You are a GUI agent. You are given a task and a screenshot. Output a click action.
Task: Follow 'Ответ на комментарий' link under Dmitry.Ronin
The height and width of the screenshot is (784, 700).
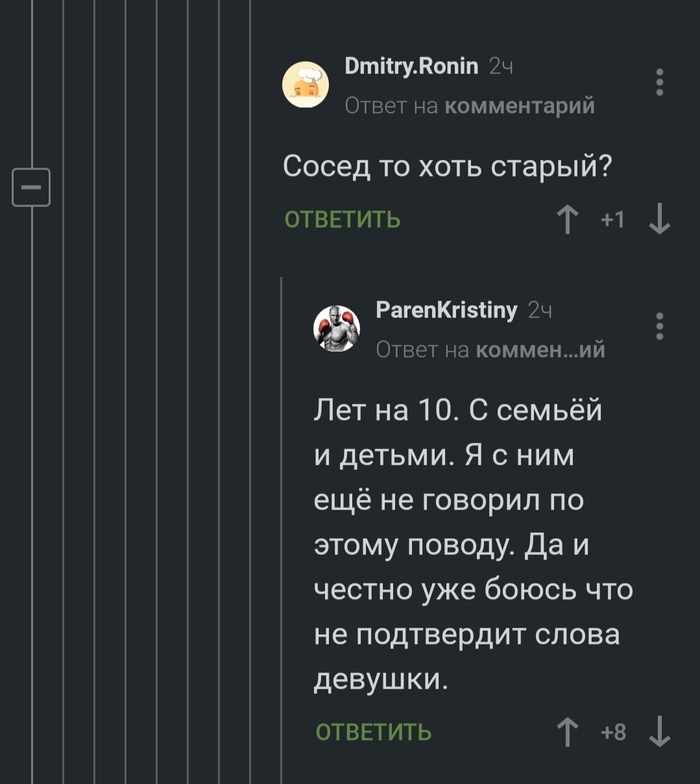[x=469, y=105]
